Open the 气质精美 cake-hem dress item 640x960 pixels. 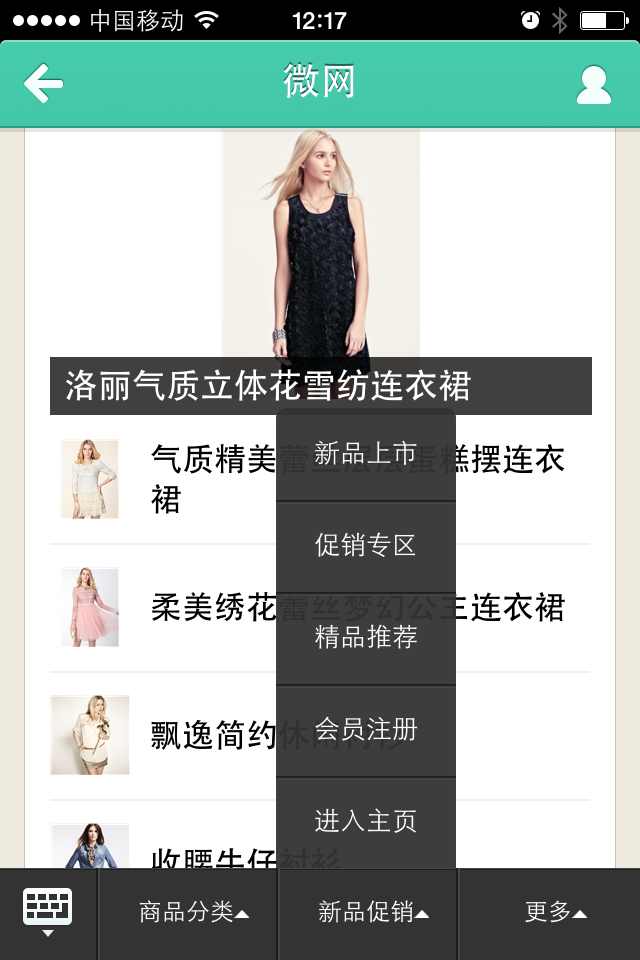[200, 479]
